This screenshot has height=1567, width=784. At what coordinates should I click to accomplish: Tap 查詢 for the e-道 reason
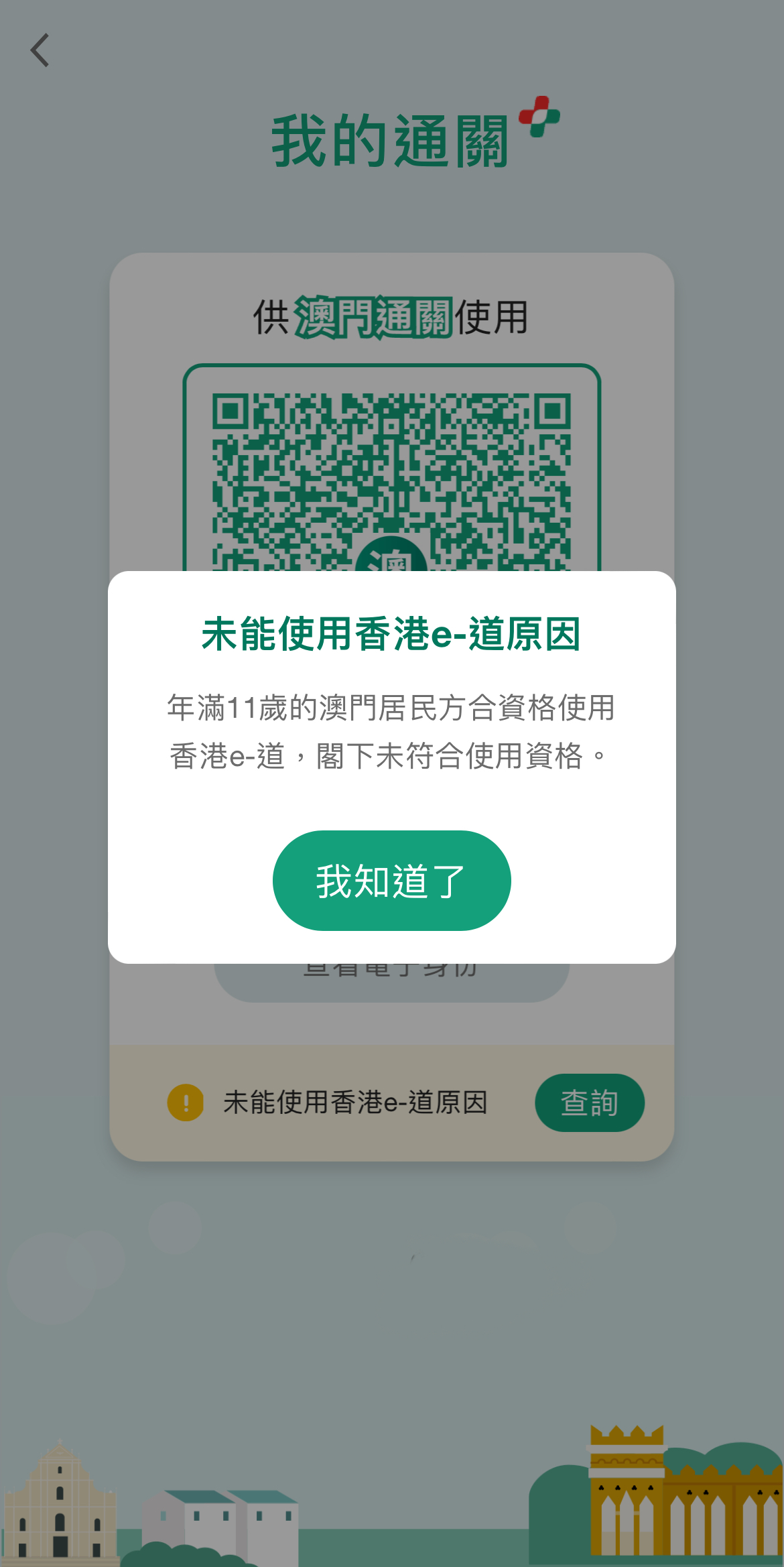pos(589,1103)
